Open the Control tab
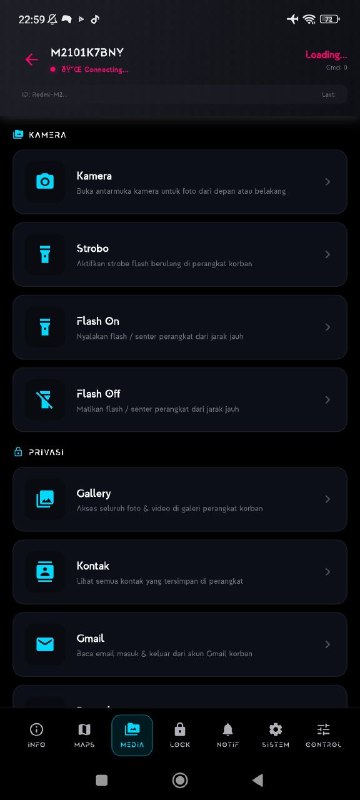Screen dimensions: 360x800 [x=323, y=735]
